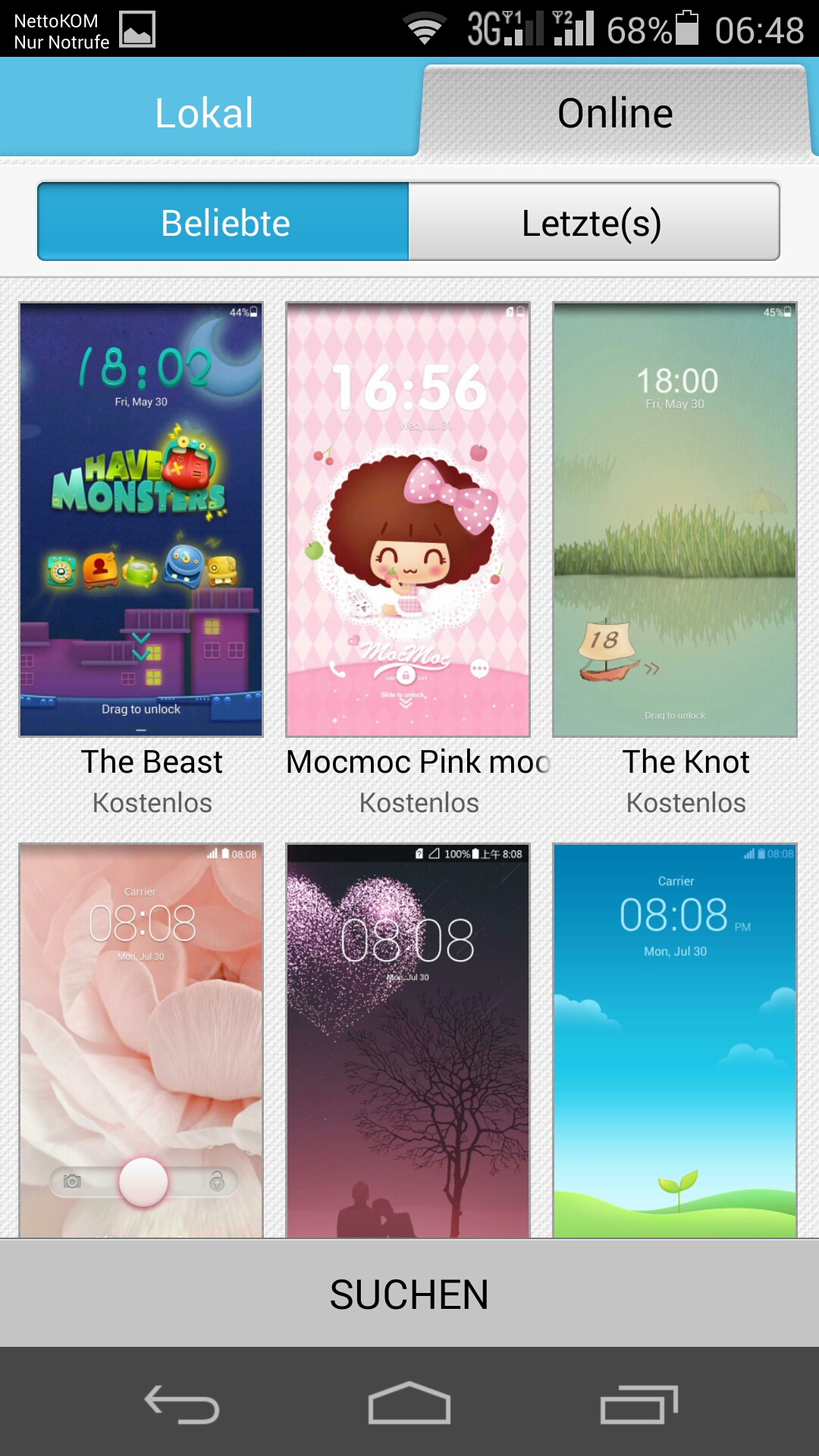Open the pink flower petals theme
Image resolution: width=819 pixels, height=1456 pixels.
coord(141,1040)
